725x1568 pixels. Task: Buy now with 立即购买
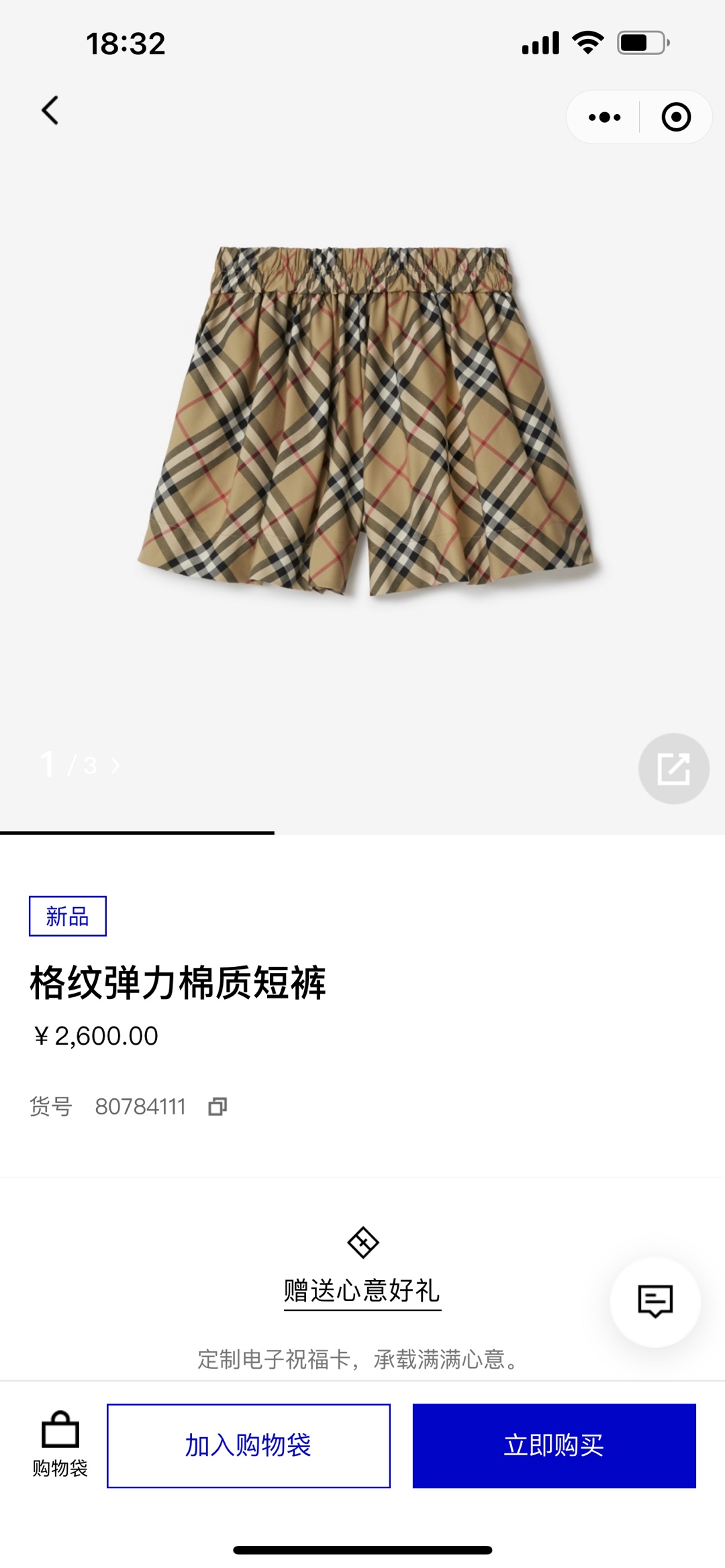tap(554, 1445)
